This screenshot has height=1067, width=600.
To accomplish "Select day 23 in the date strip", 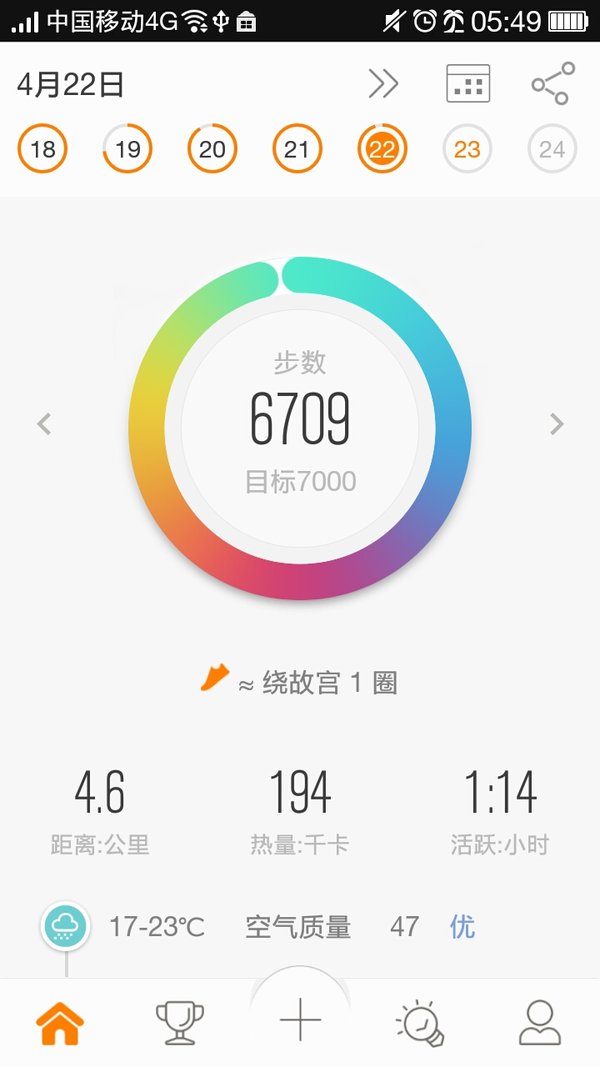I will 467,148.
